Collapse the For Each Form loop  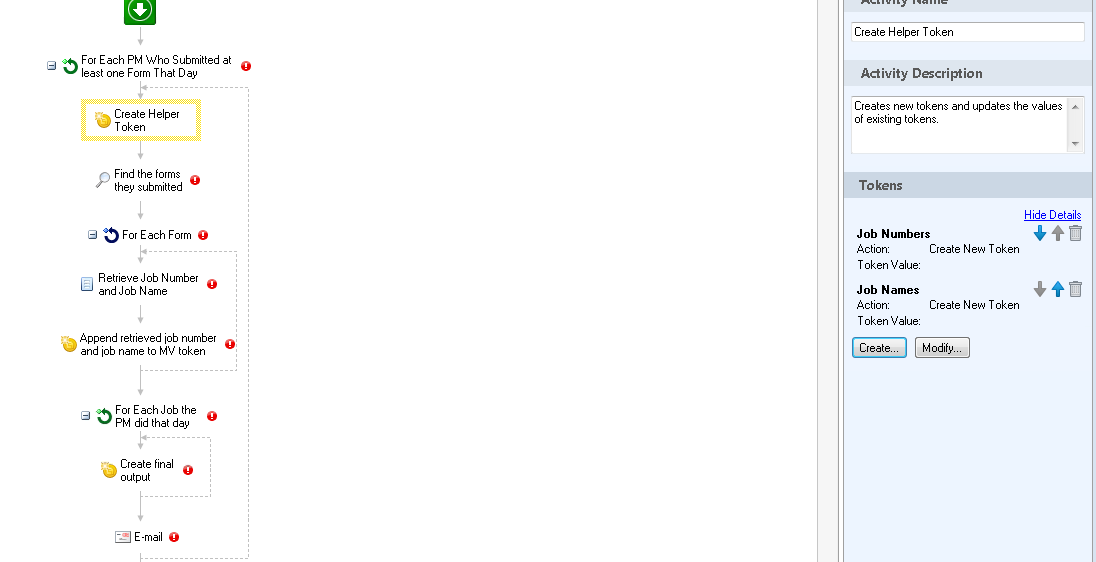pyautogui.click(x=92, y=235)
